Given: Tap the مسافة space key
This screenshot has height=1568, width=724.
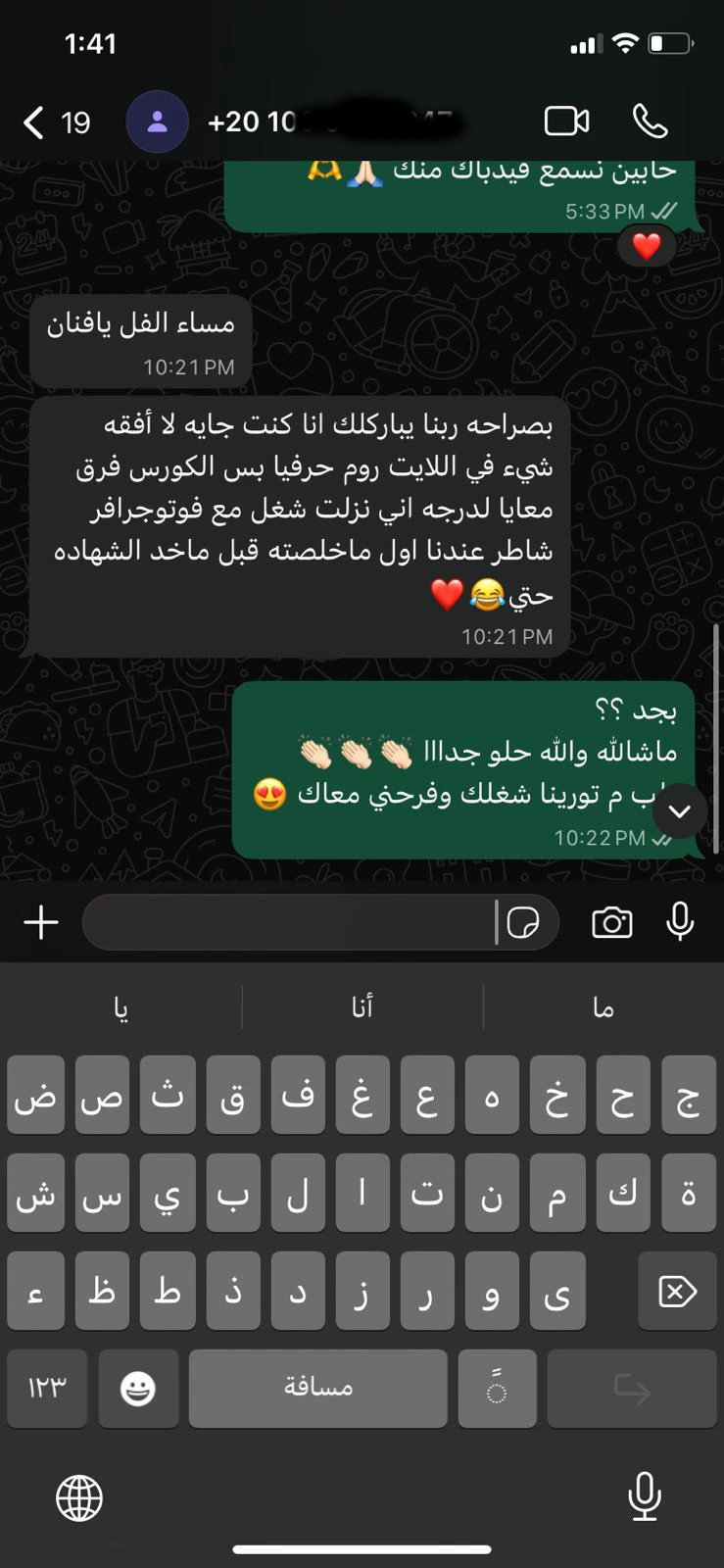Looking at the screenshot, I should (317, 1388).
